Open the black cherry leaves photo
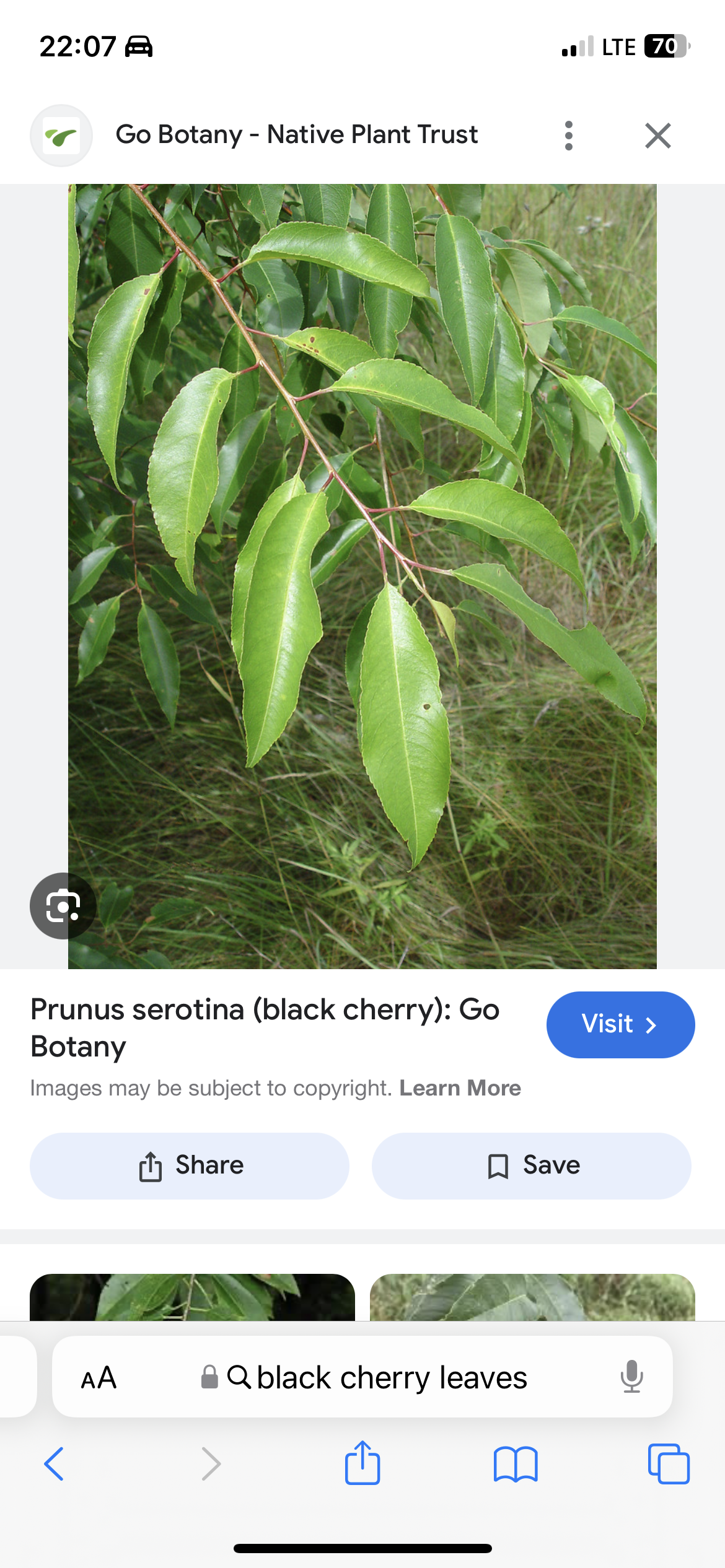Screen dimensions: 725x1568 [x=362, y=577]
